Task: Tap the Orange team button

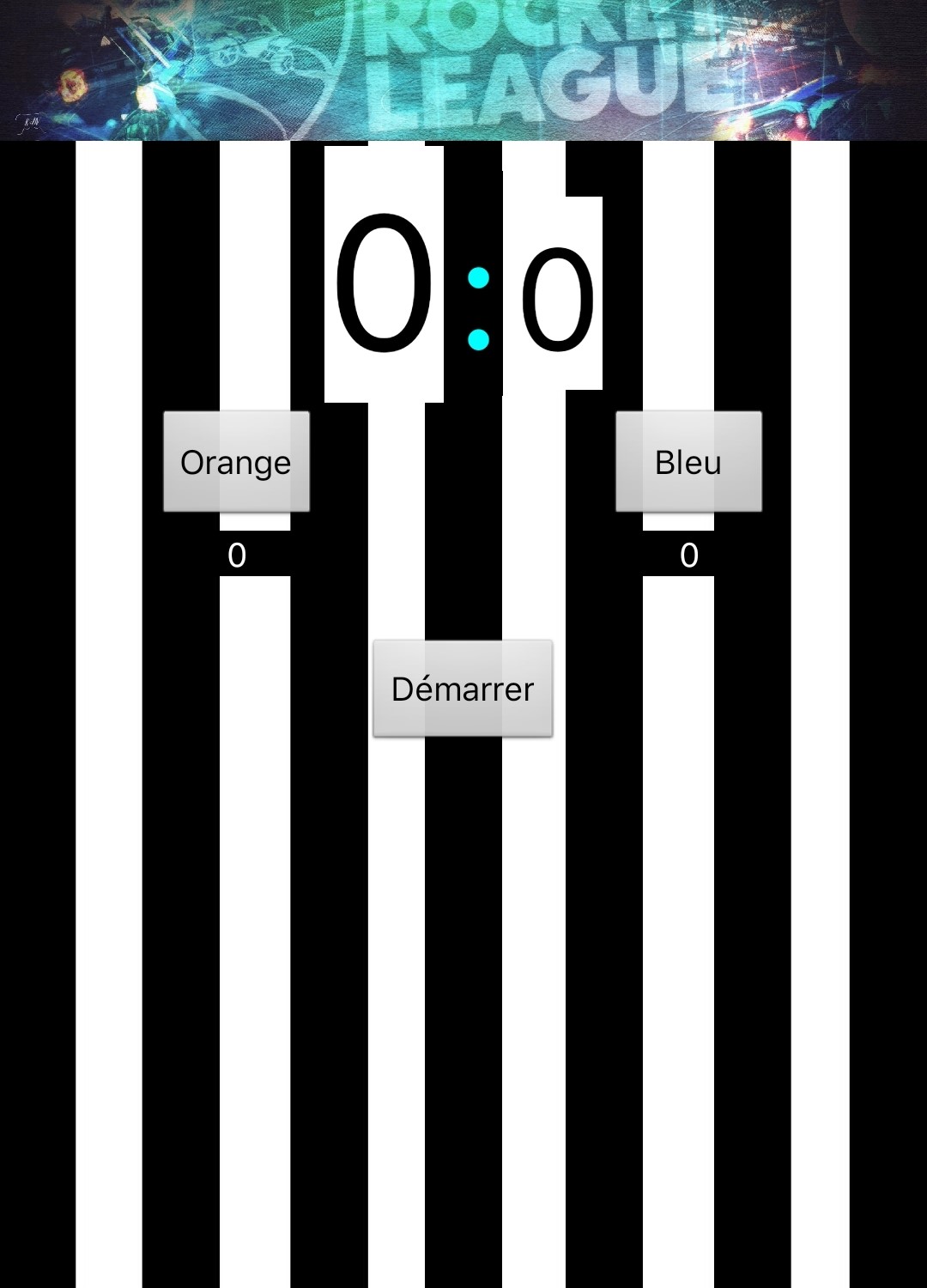Action: click(236, 462)
